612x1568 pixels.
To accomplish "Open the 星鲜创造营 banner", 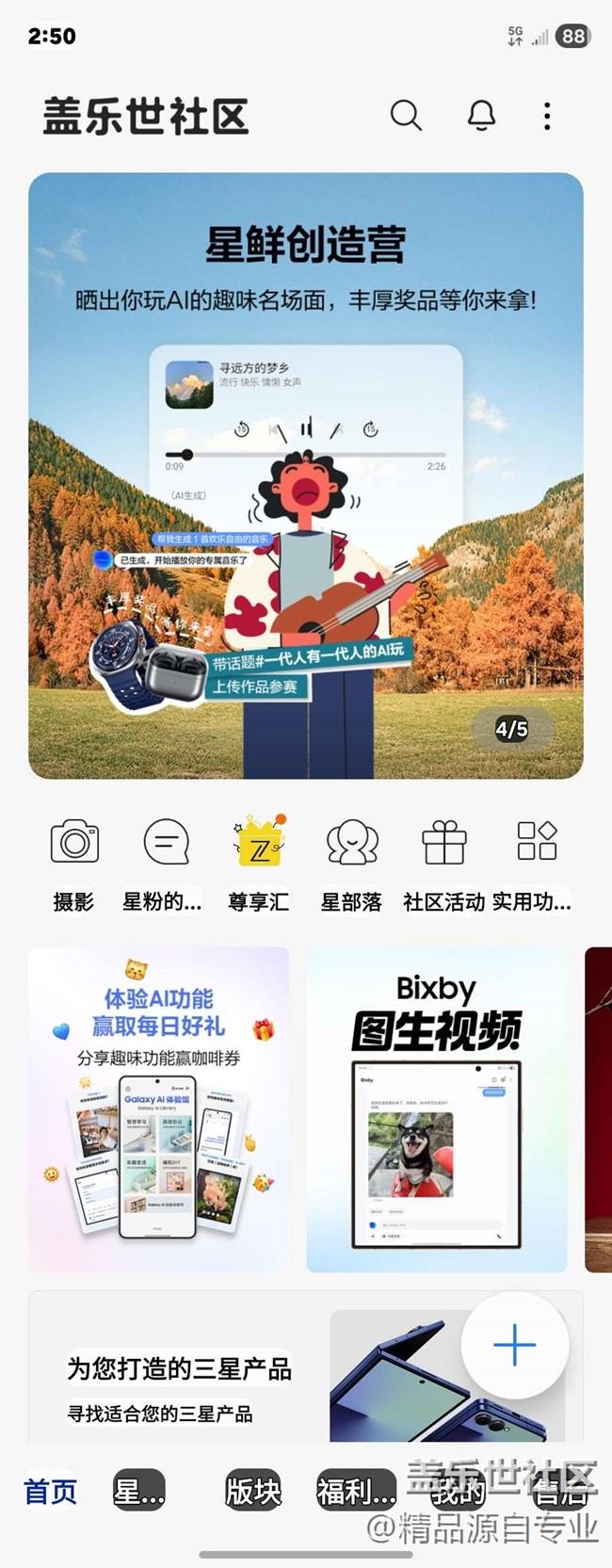I will click(x=305, y=475).
